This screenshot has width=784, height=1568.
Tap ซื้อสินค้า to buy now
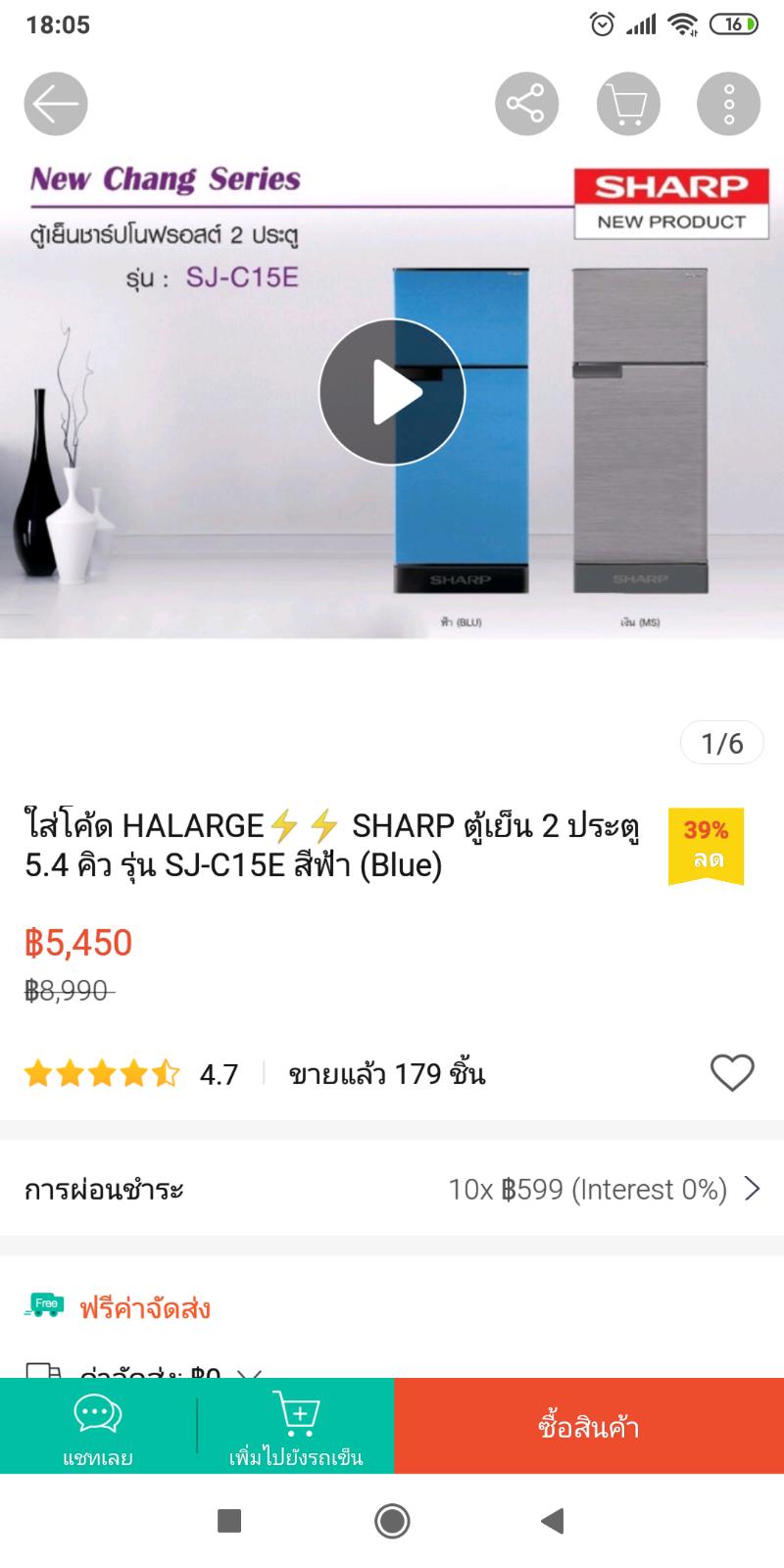[589, 1427]
